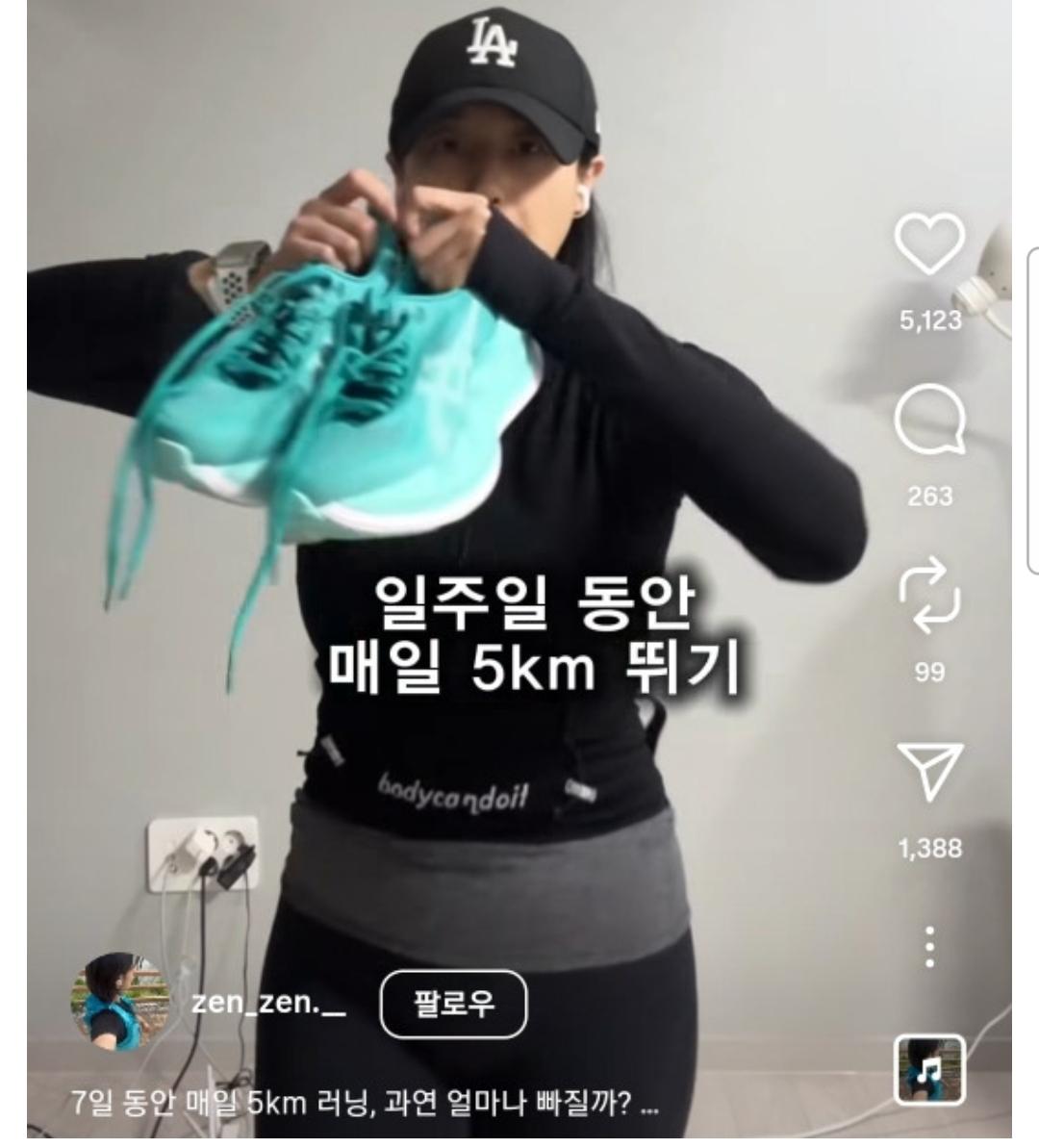Follow zen_zen._ with the 팔로우 button
1039x1148 pixels.
click(x=454, y=1005)
